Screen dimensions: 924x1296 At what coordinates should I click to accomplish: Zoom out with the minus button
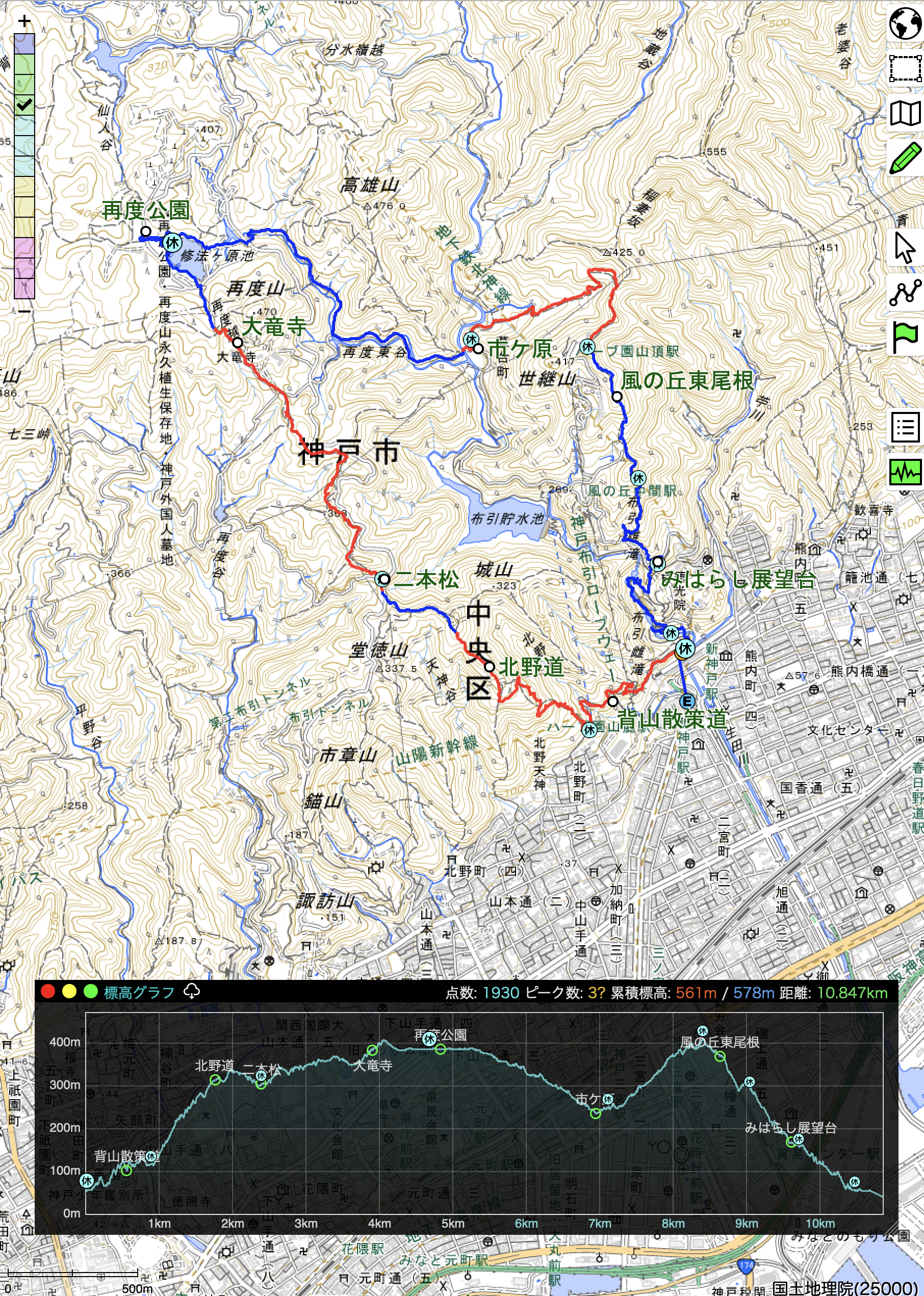[24, 311]
